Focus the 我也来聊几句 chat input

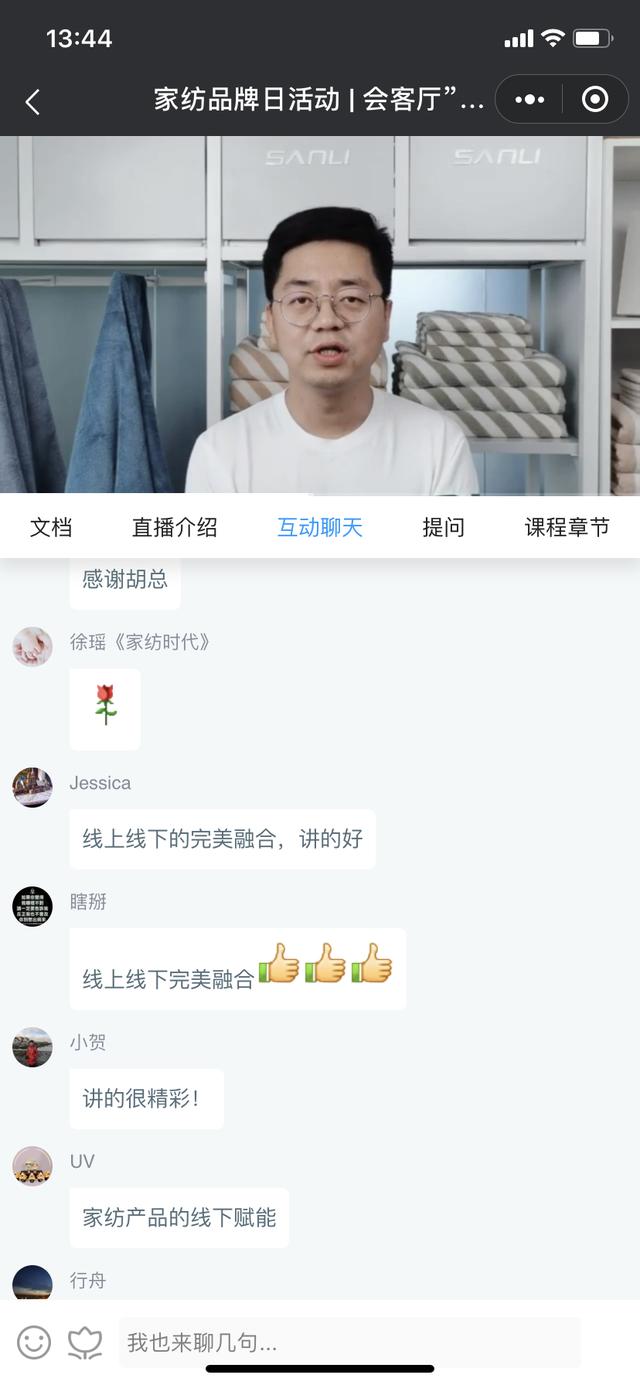coord(350,1342)
